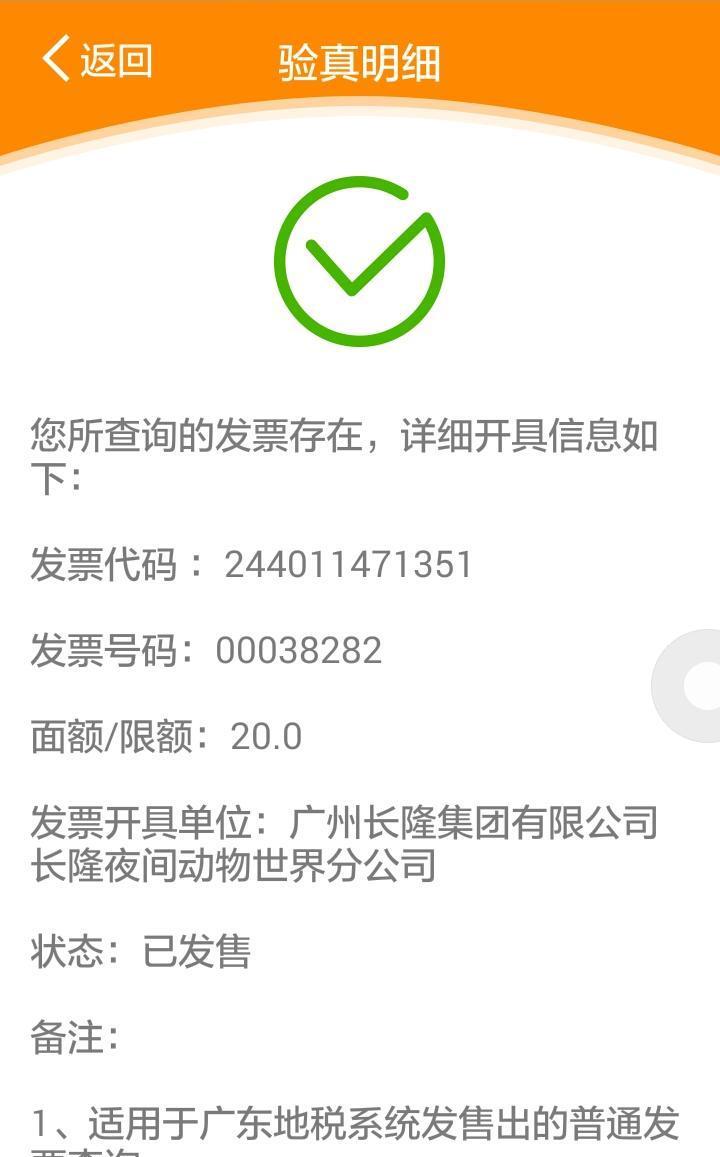Go back using the 返回 button
This screenshot has width=720, height=1157.
click(97, 60)
